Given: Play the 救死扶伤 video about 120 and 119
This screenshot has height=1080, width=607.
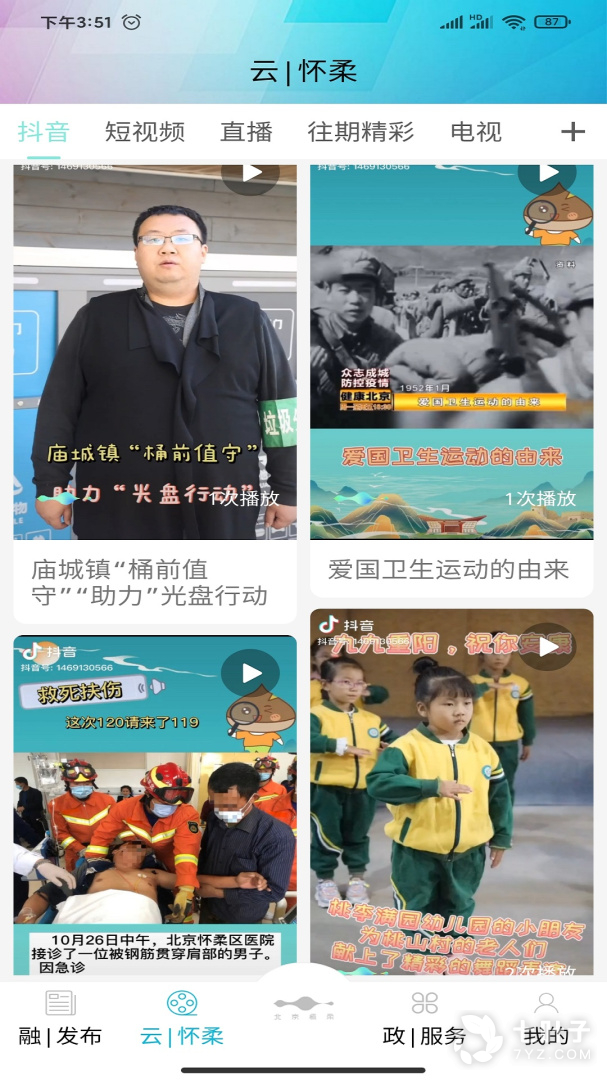Looking at the screenshot, I should click(x=155, y=800).
